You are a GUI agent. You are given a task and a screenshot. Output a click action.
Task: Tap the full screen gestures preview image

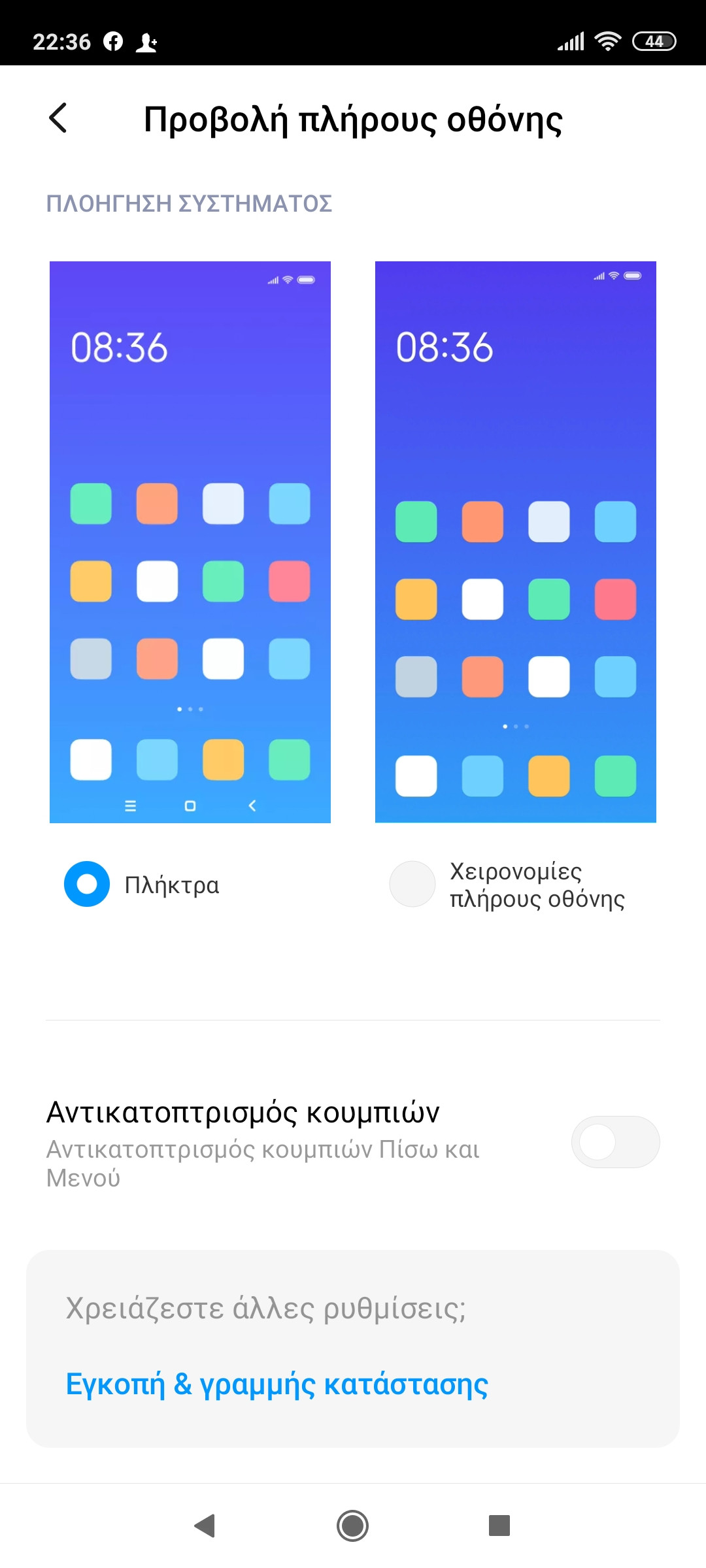pos(515,542)
